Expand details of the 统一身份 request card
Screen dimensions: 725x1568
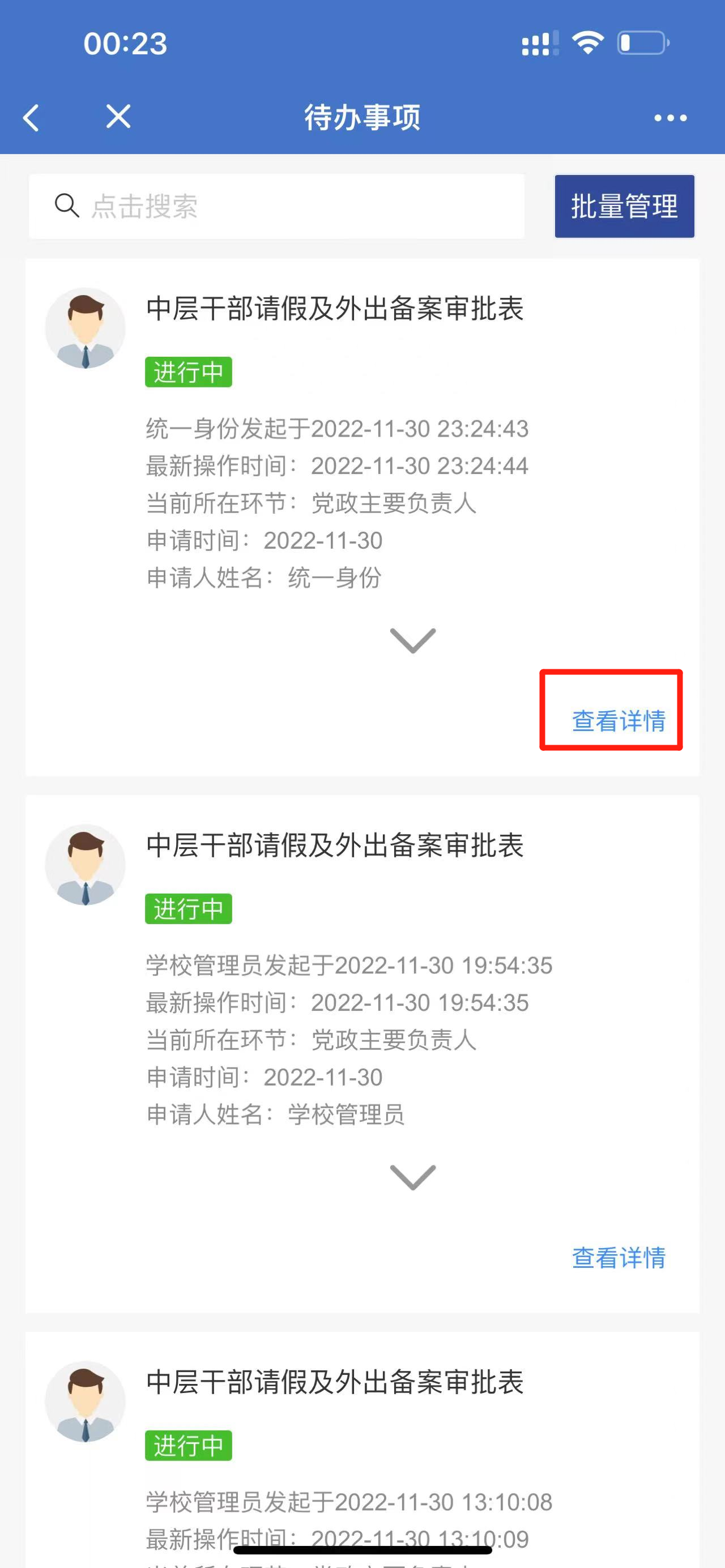[x=413, y=640]
